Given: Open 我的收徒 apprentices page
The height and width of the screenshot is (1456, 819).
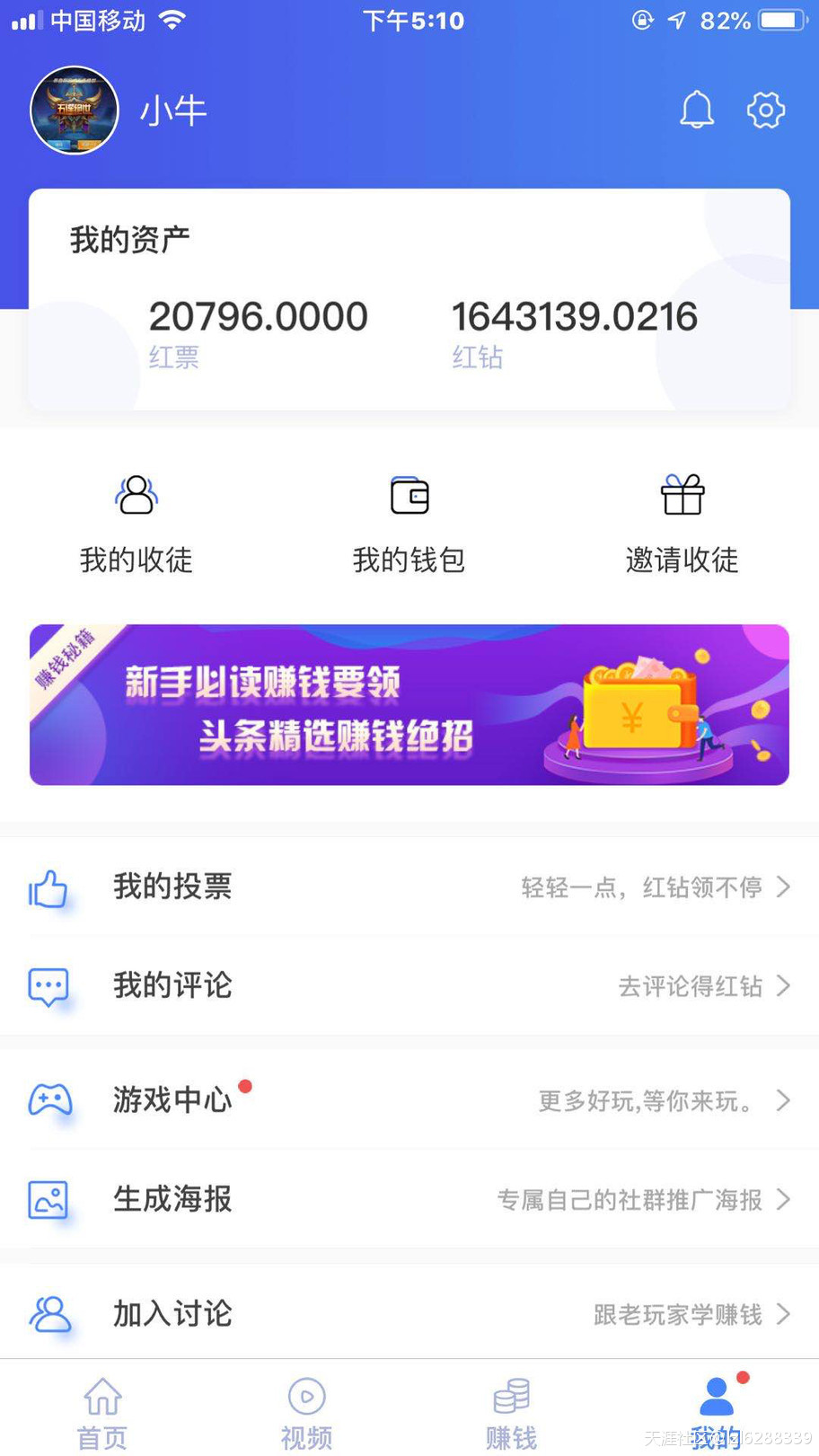Looking at the screenshot, I should tap(136, 523).
